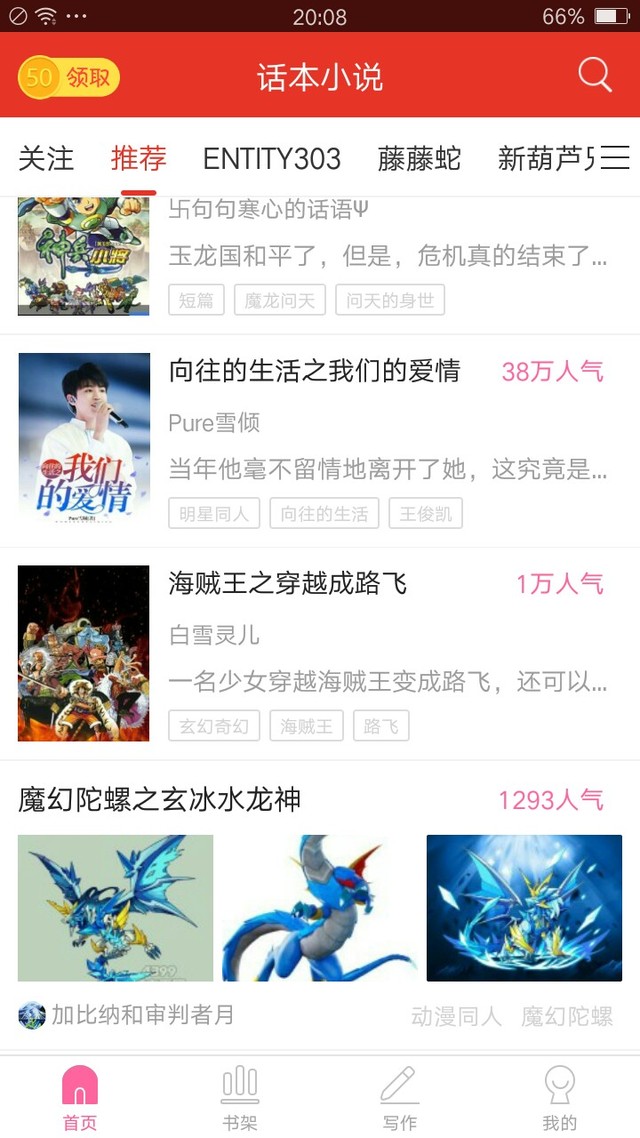Select the 路飞 tag
The width and height of the screenshot is (640, 1138).
(381, 726)
